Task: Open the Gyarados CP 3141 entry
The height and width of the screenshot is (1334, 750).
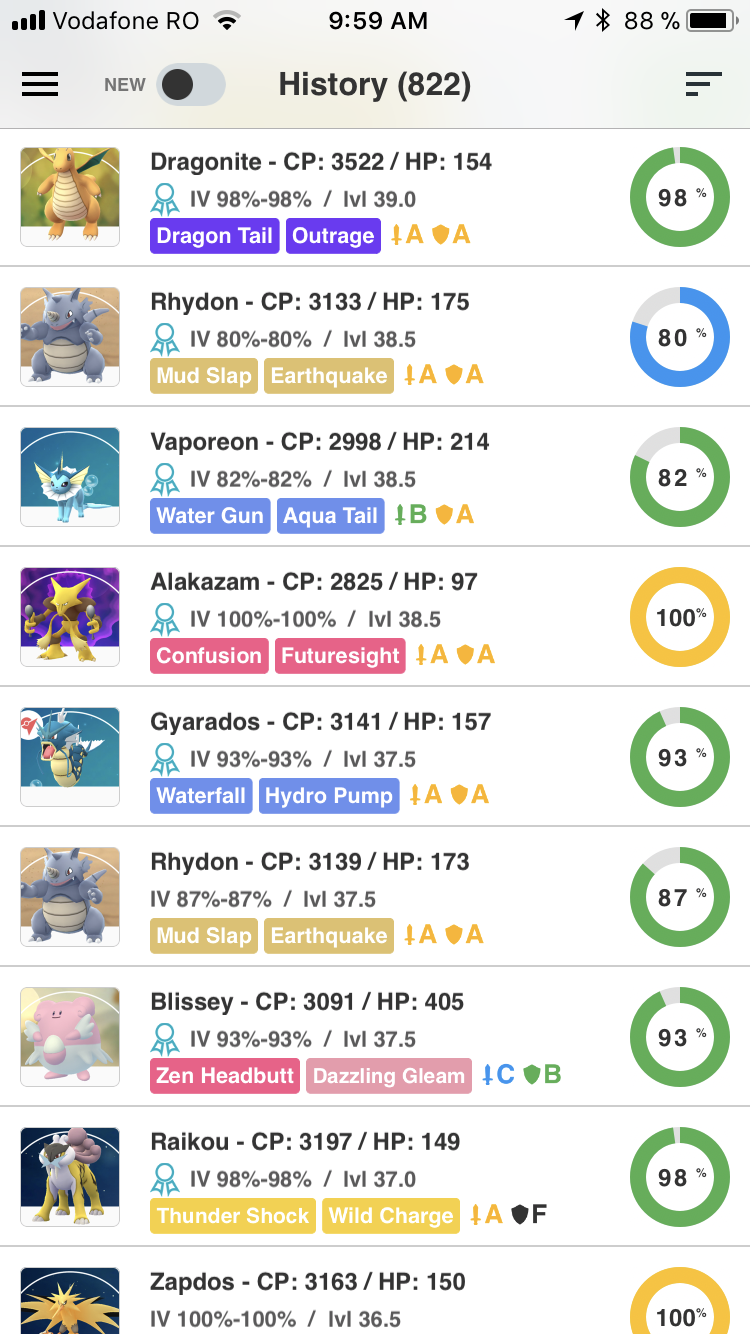Action: pos(375,757)
